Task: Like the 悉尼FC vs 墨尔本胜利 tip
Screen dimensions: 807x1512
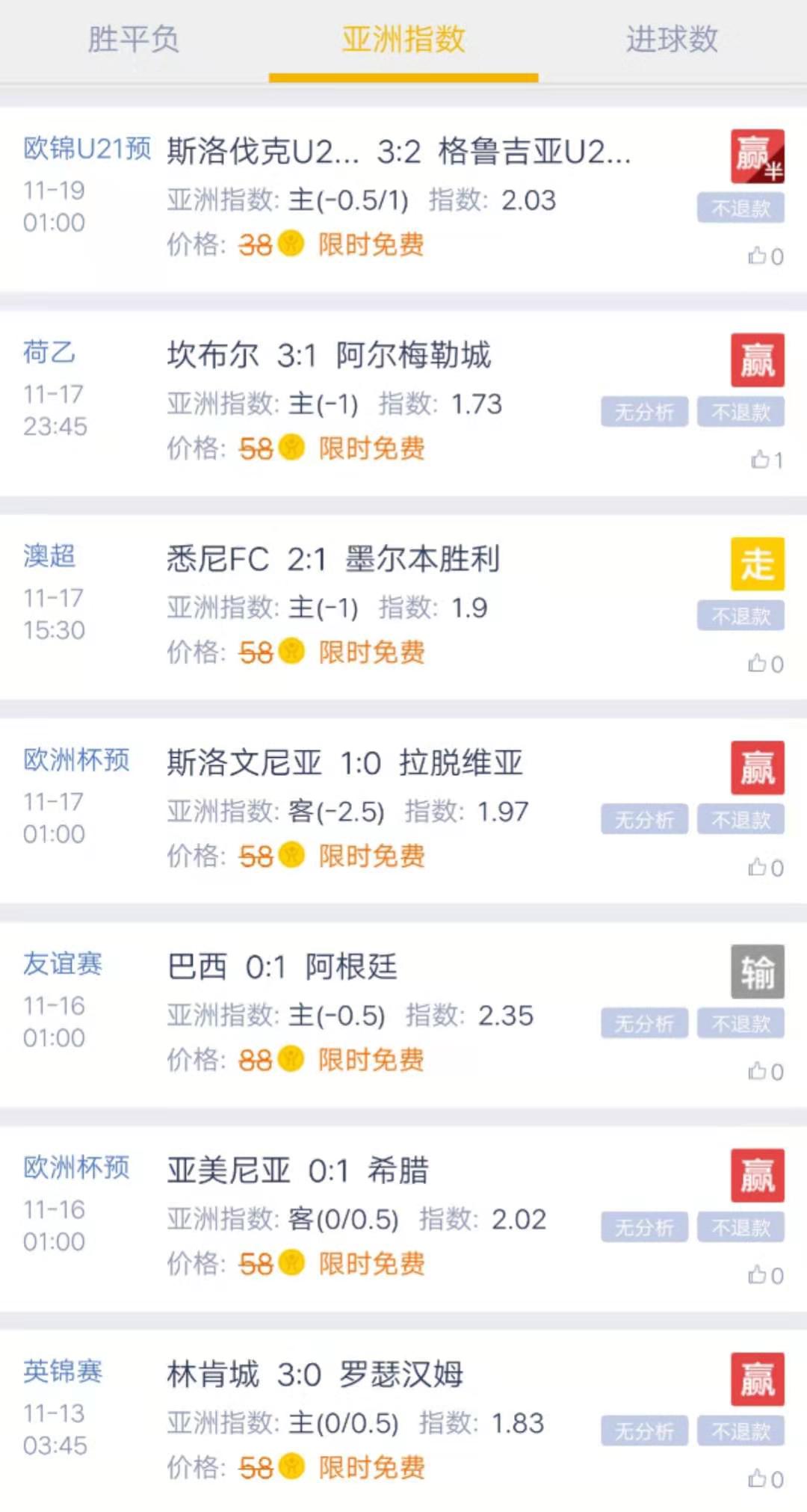Action: pyautogui.click(x=765, y=664)
